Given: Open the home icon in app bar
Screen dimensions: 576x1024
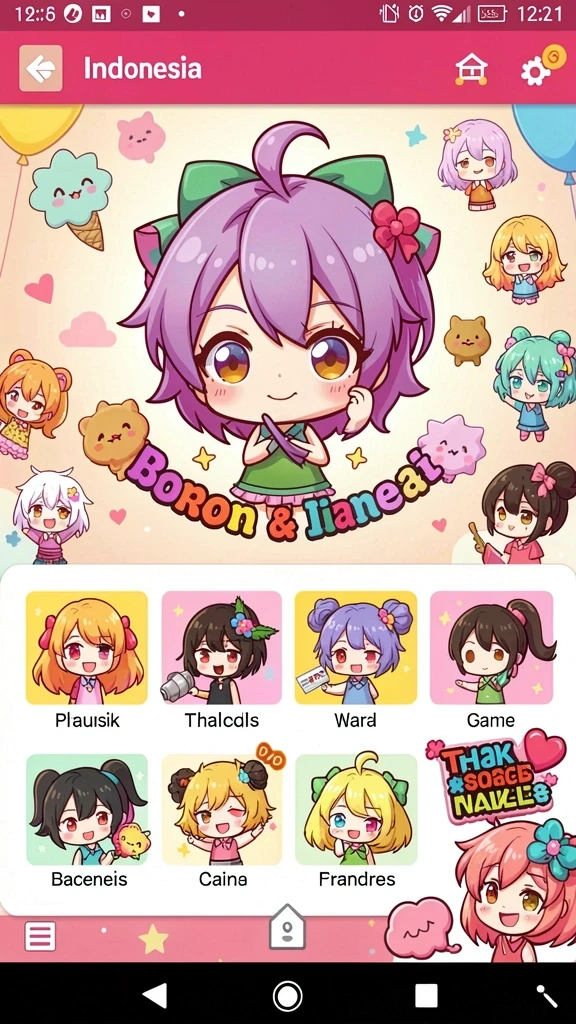Looking at the screenshot, I should [471, 69].
